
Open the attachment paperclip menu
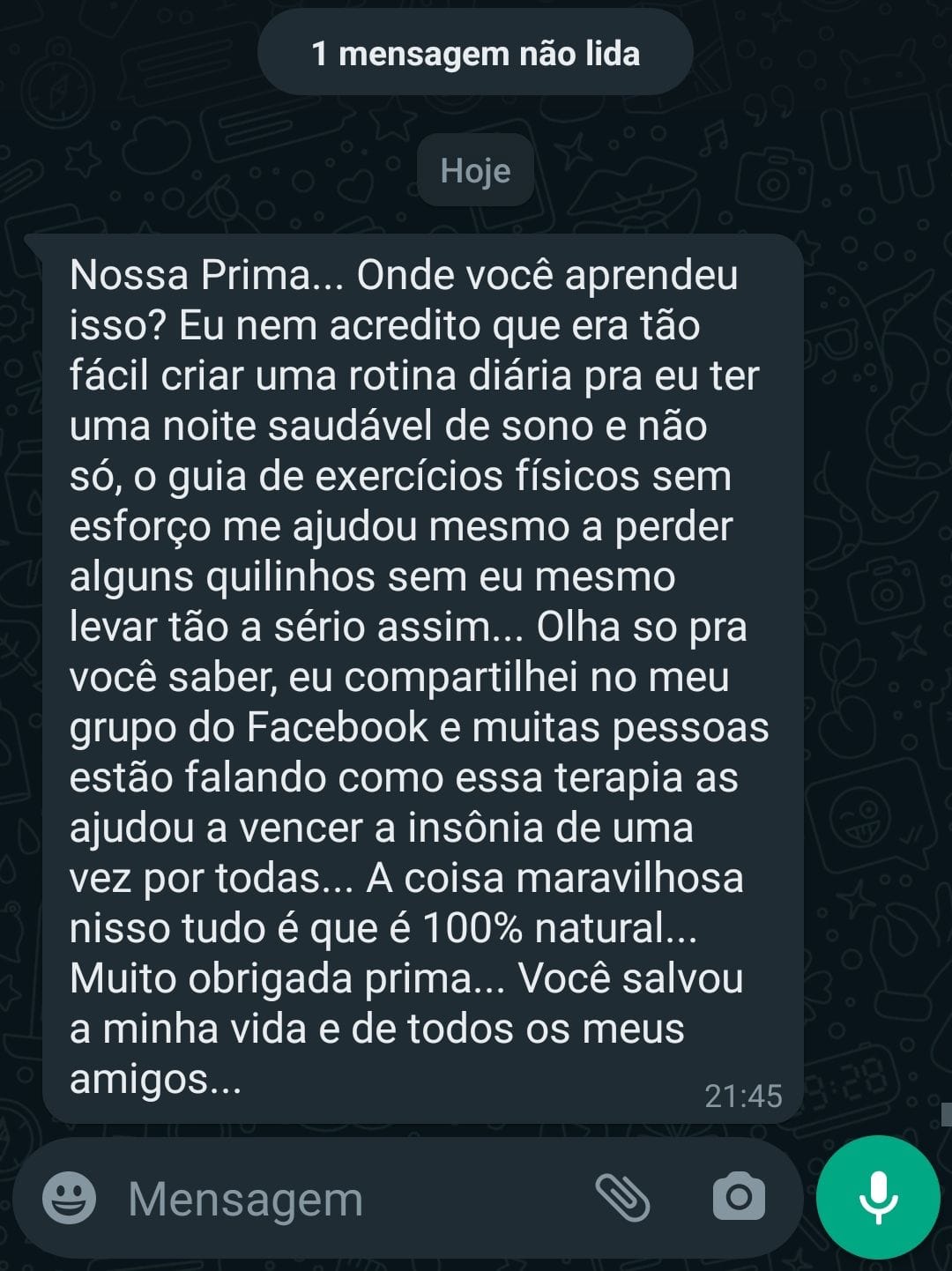point(622,1198)
